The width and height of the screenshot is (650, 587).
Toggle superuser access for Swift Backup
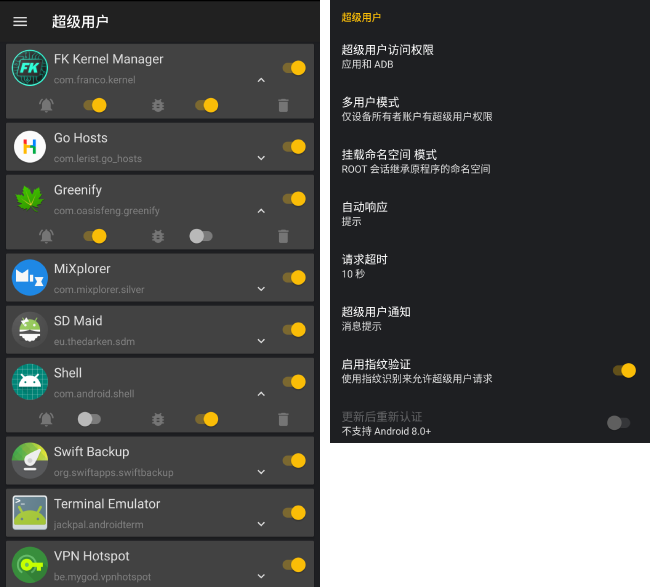click(294, 460)
